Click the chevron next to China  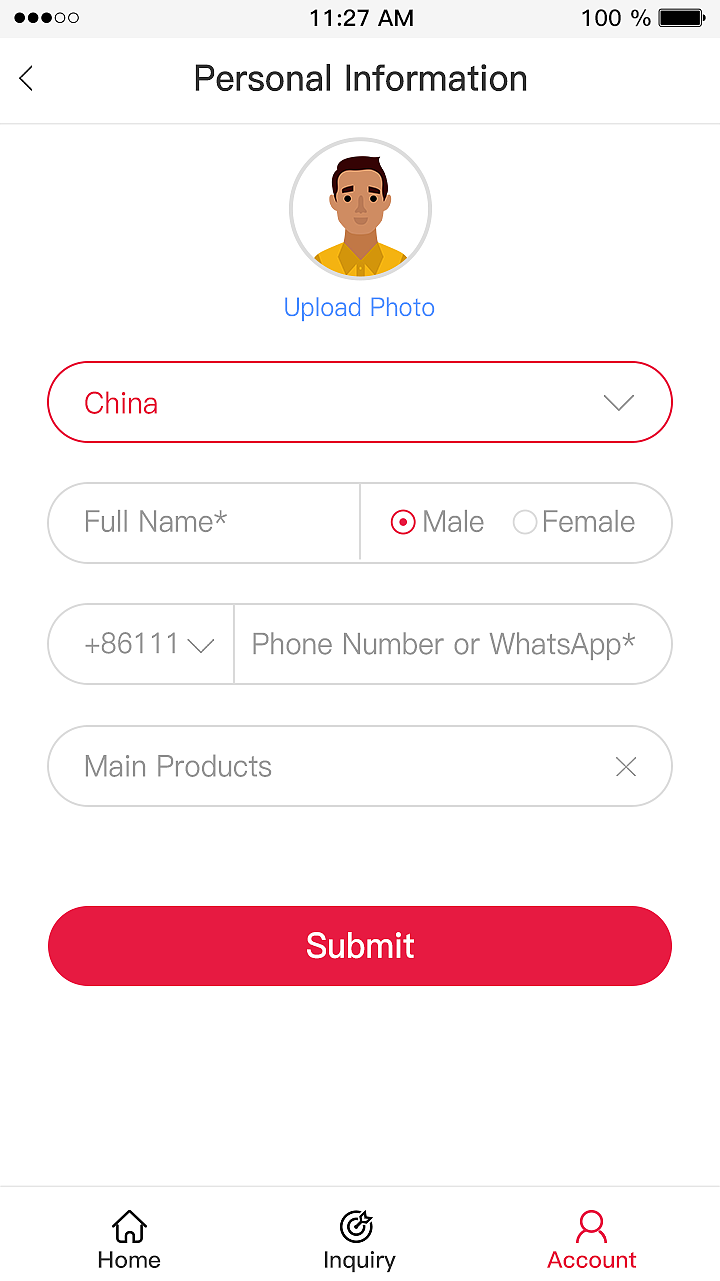click(619, 402)
